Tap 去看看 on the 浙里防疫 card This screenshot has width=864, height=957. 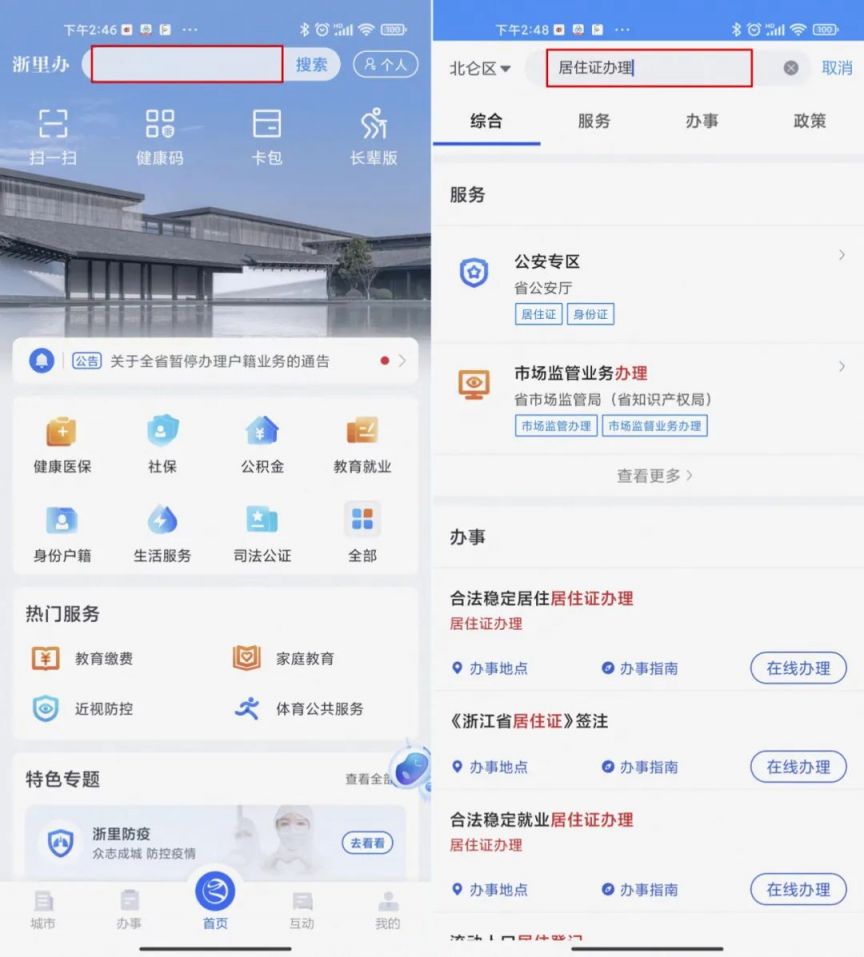pyautogui.click(x=367, y=843)
